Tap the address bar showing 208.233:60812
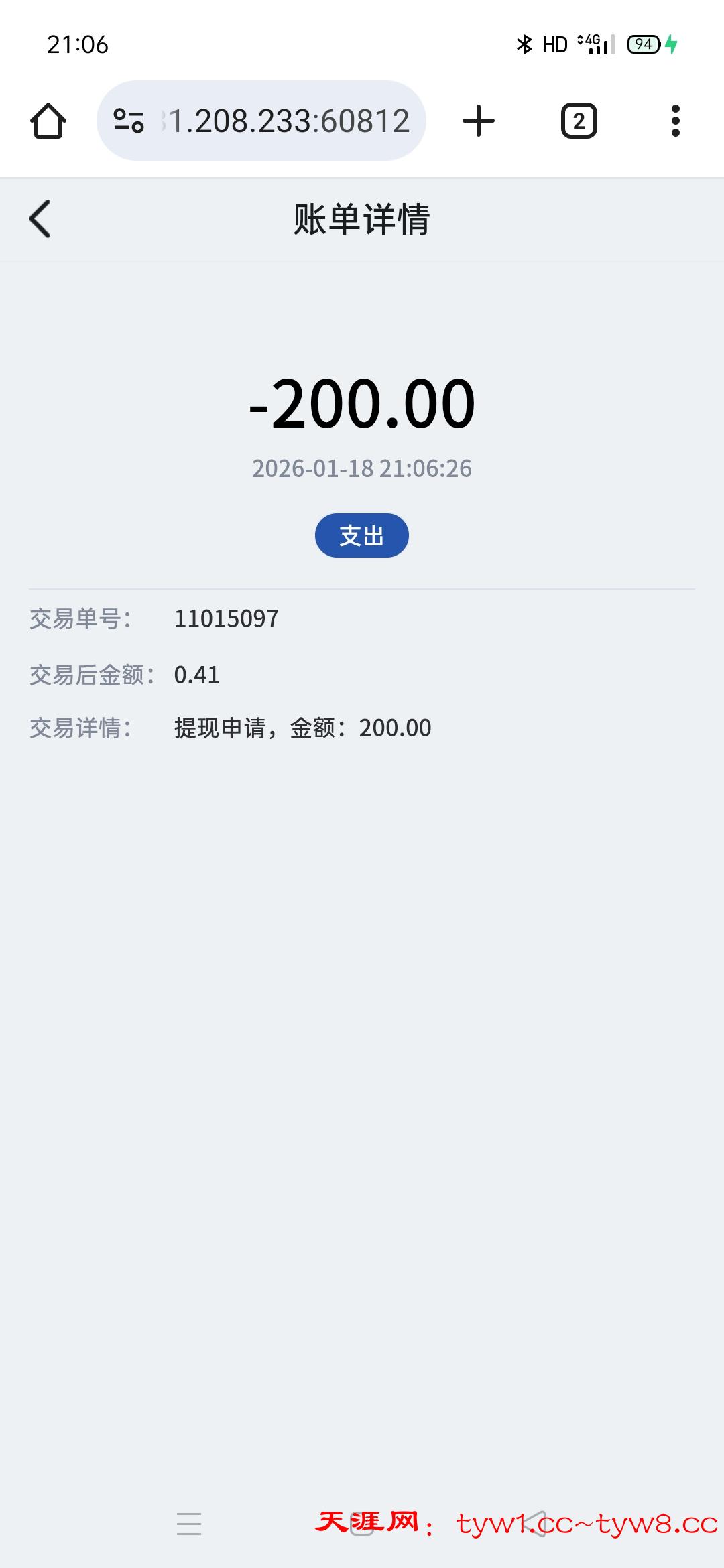Screen dimensions: 724x1568 click(x=288, y=121)
